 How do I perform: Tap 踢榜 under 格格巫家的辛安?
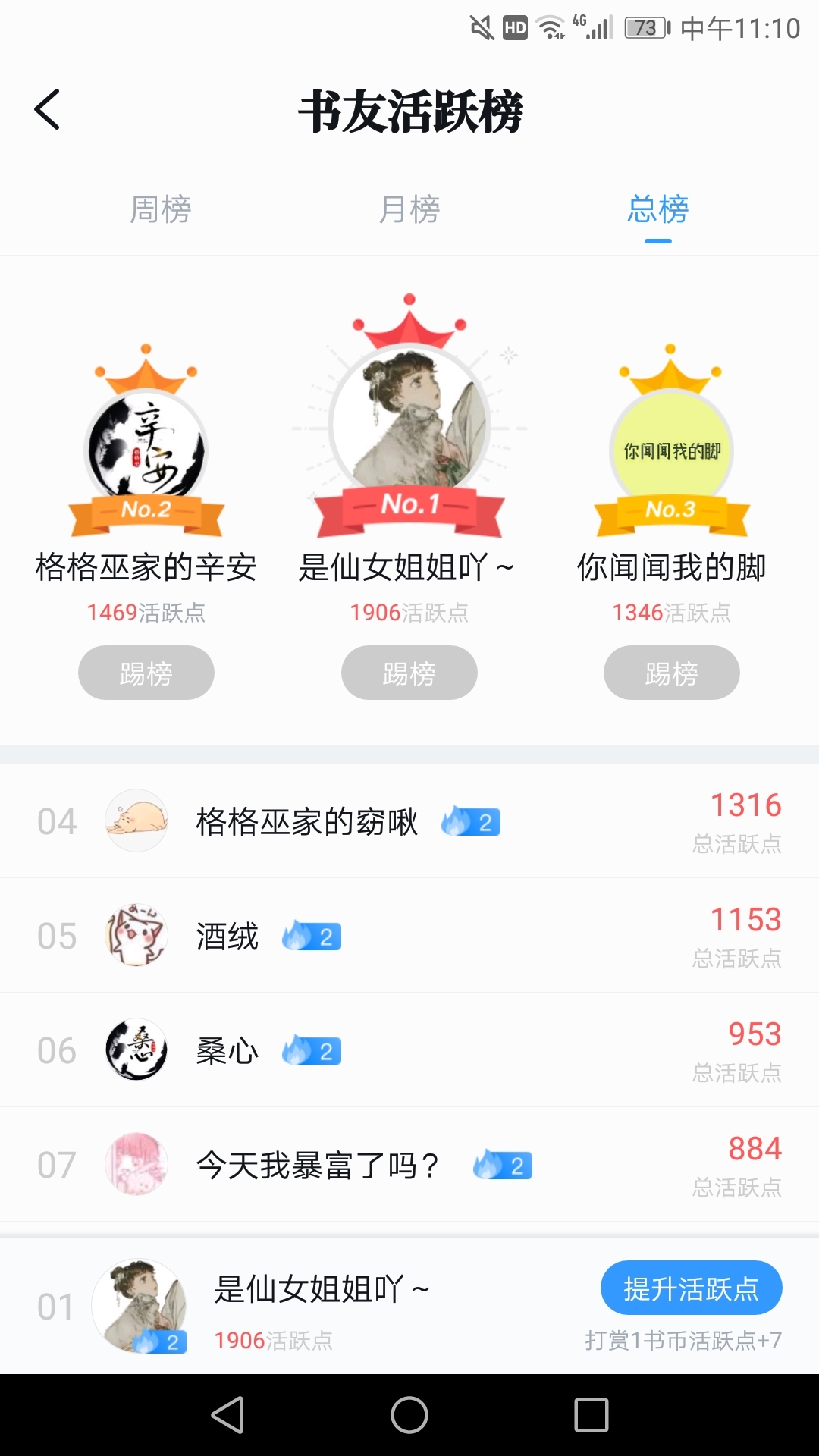click(146, 673)
